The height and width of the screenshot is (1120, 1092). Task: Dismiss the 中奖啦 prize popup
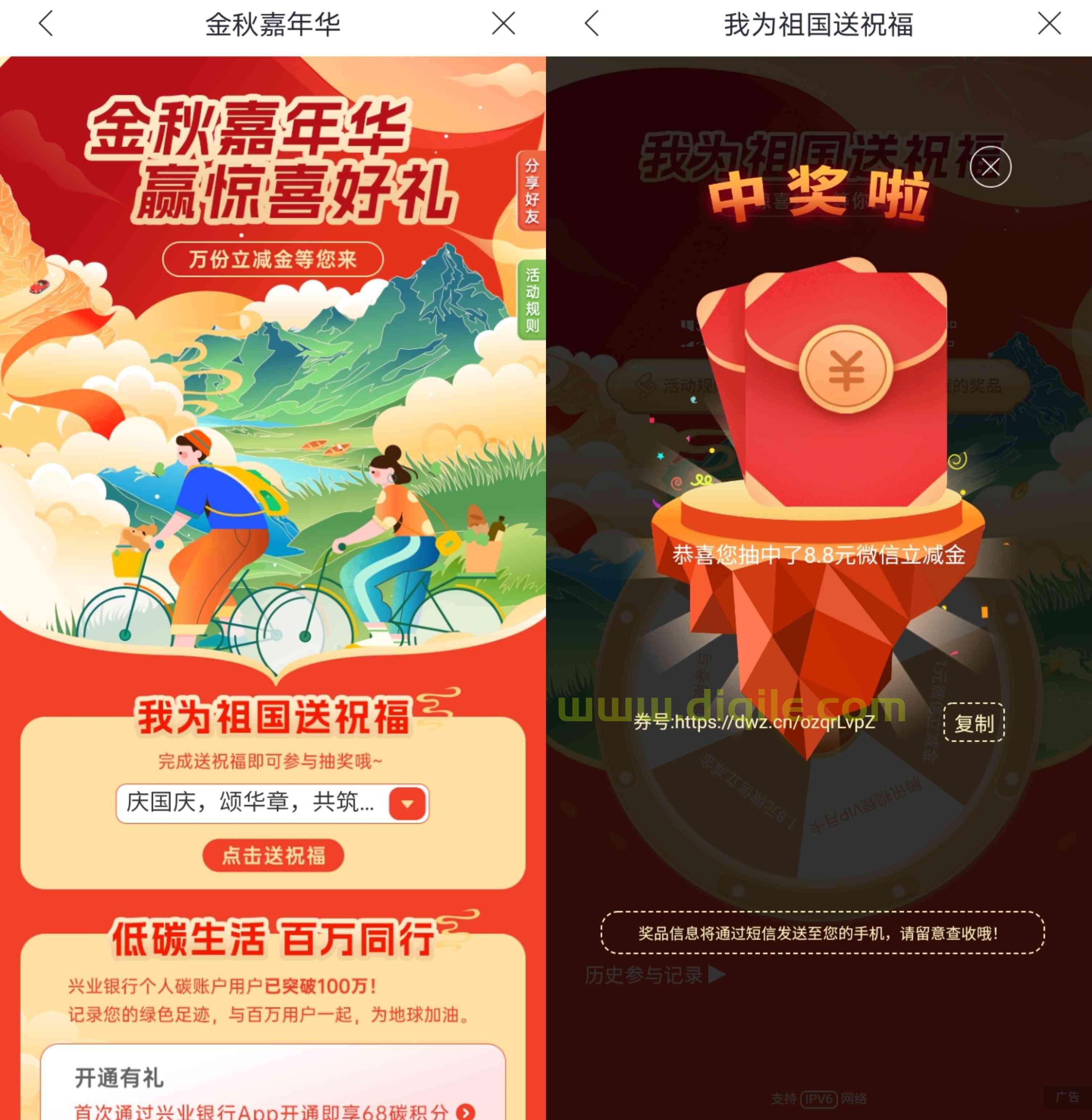pyautogui.click(x=990, y=167)
